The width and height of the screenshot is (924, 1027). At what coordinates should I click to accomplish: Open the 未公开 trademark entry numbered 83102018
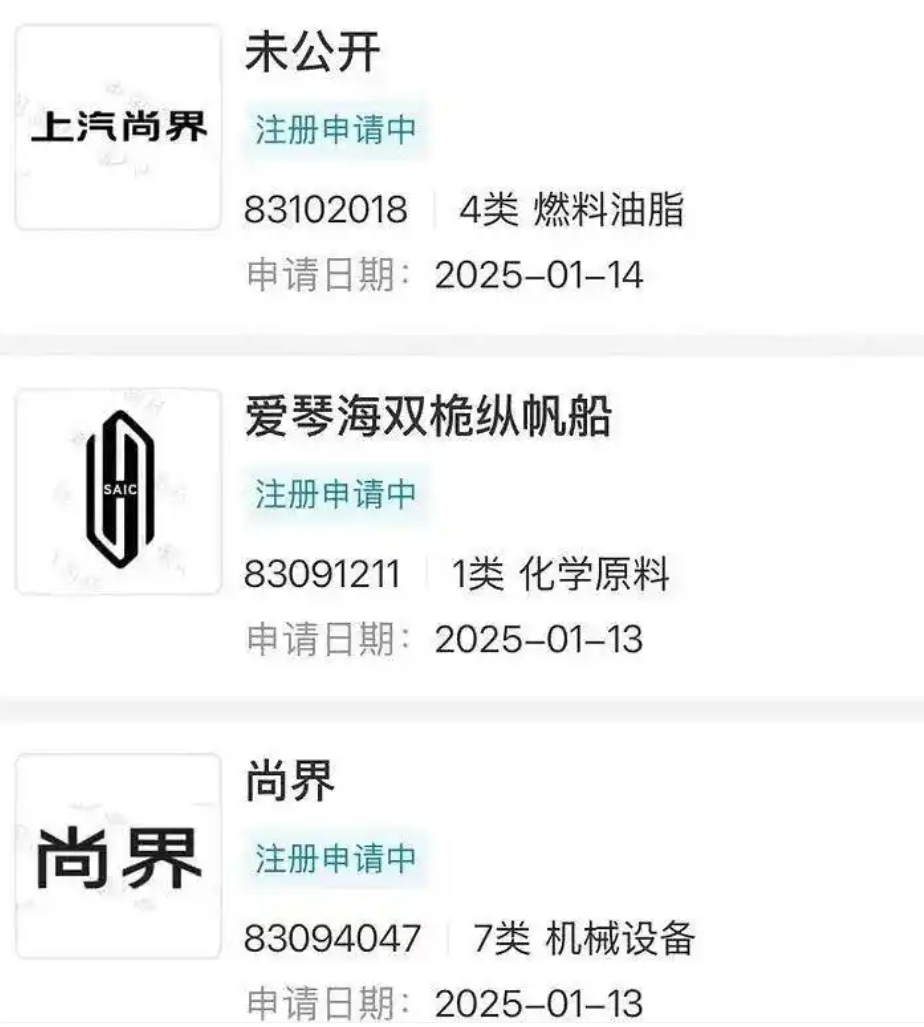pyautogui.click(x=312, y=52)
